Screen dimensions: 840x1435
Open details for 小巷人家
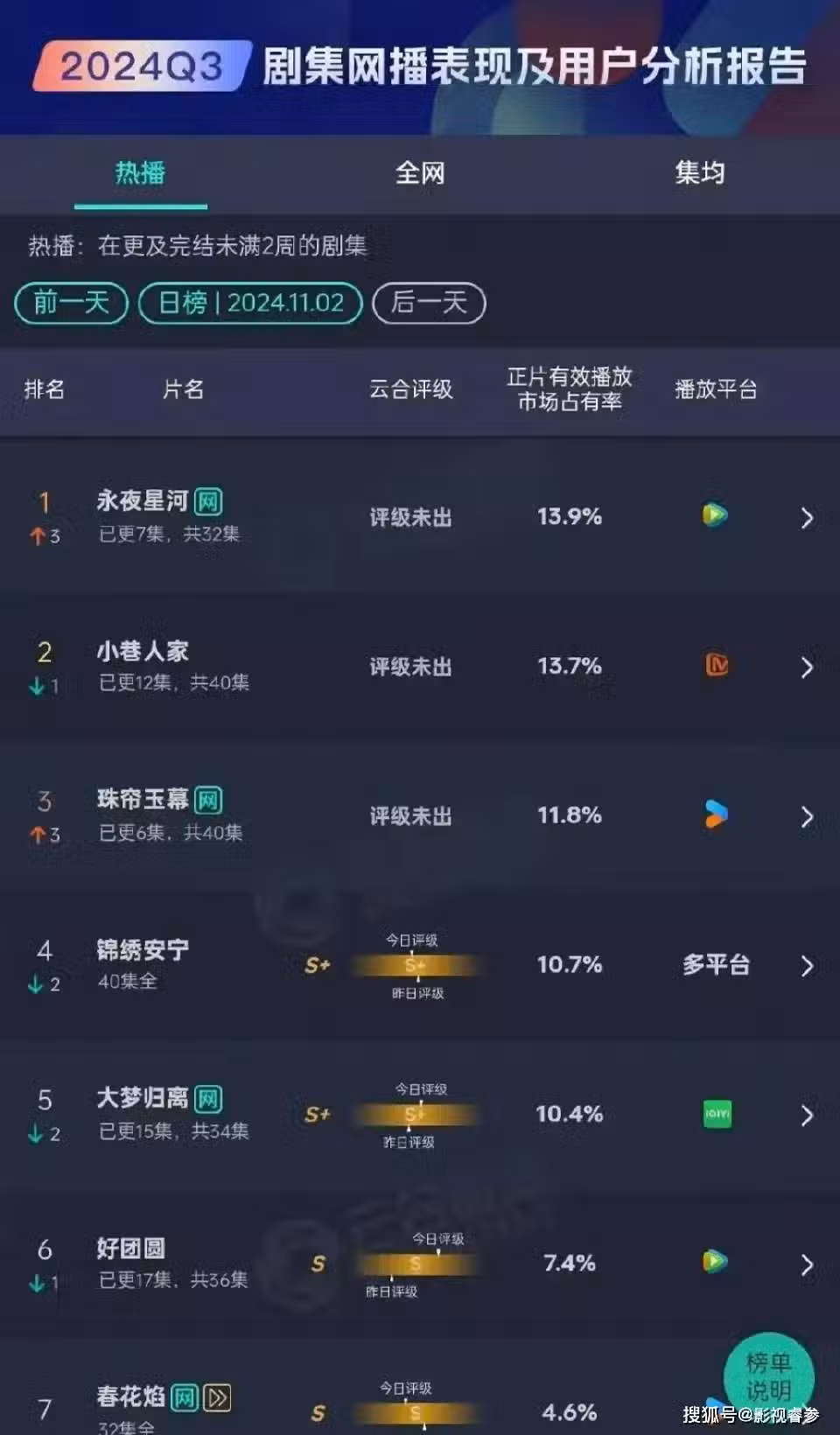tap(806, 668)
